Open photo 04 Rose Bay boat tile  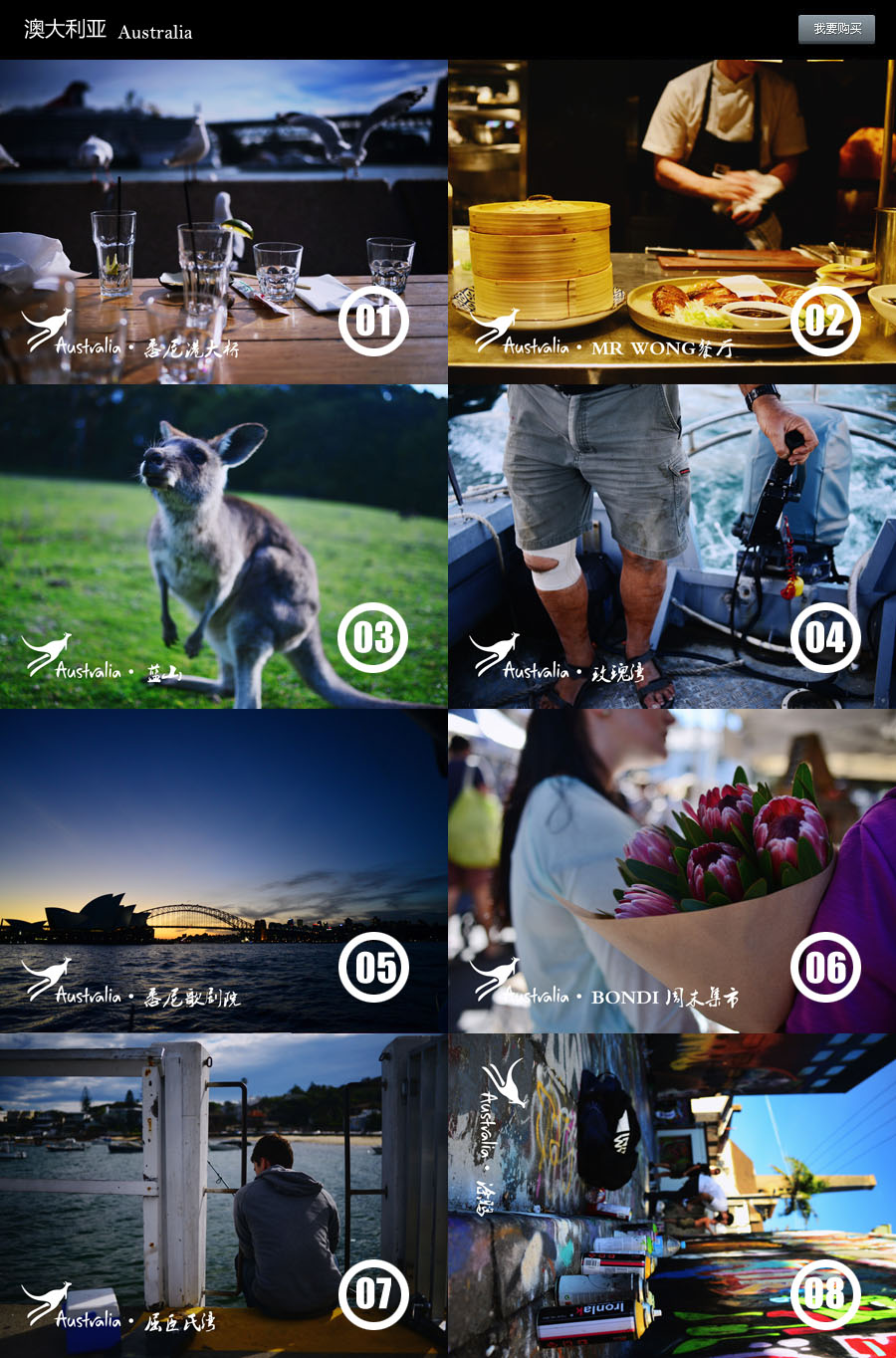point(672,546)
